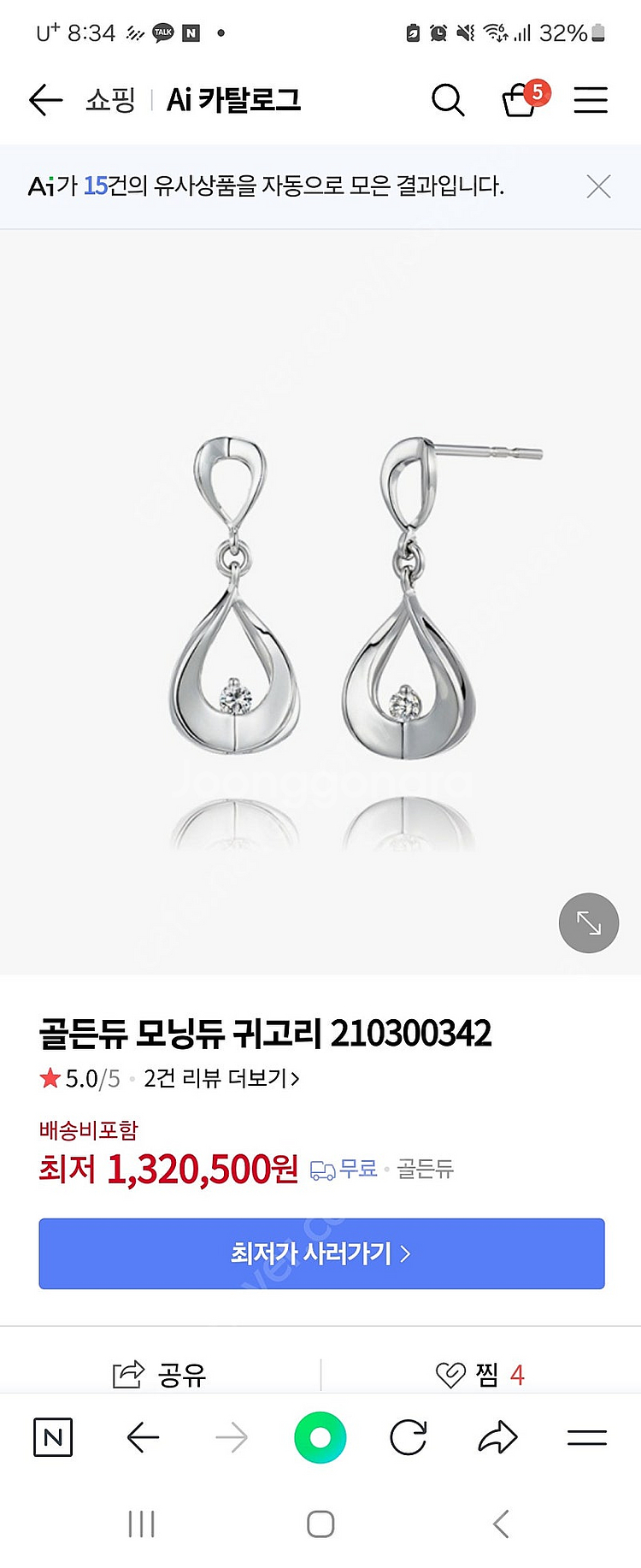Return to the system home screen
This screenshot has height=1568, width=641.
[x=320, y=1524]
